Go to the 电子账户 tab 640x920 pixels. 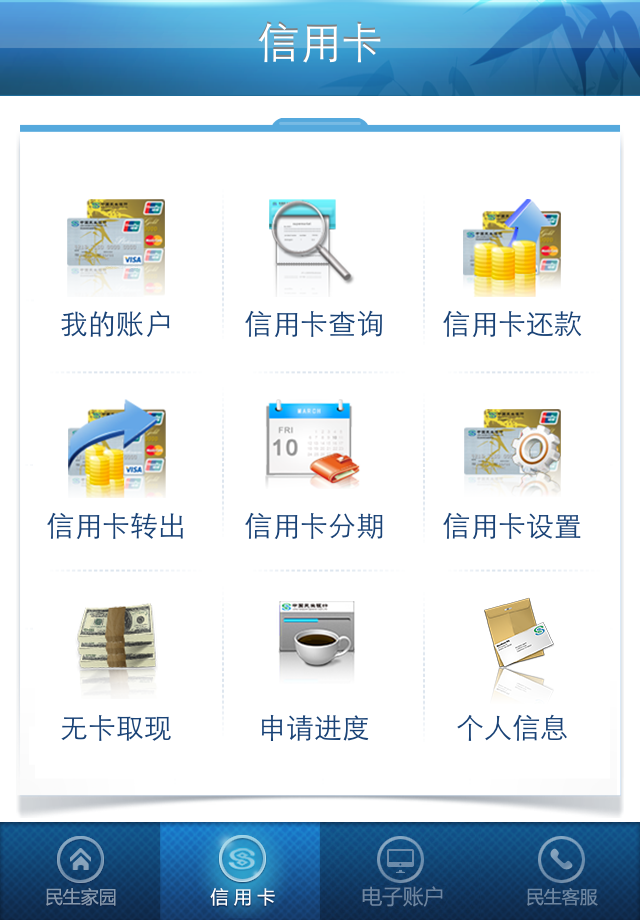(x=400, y=871)
